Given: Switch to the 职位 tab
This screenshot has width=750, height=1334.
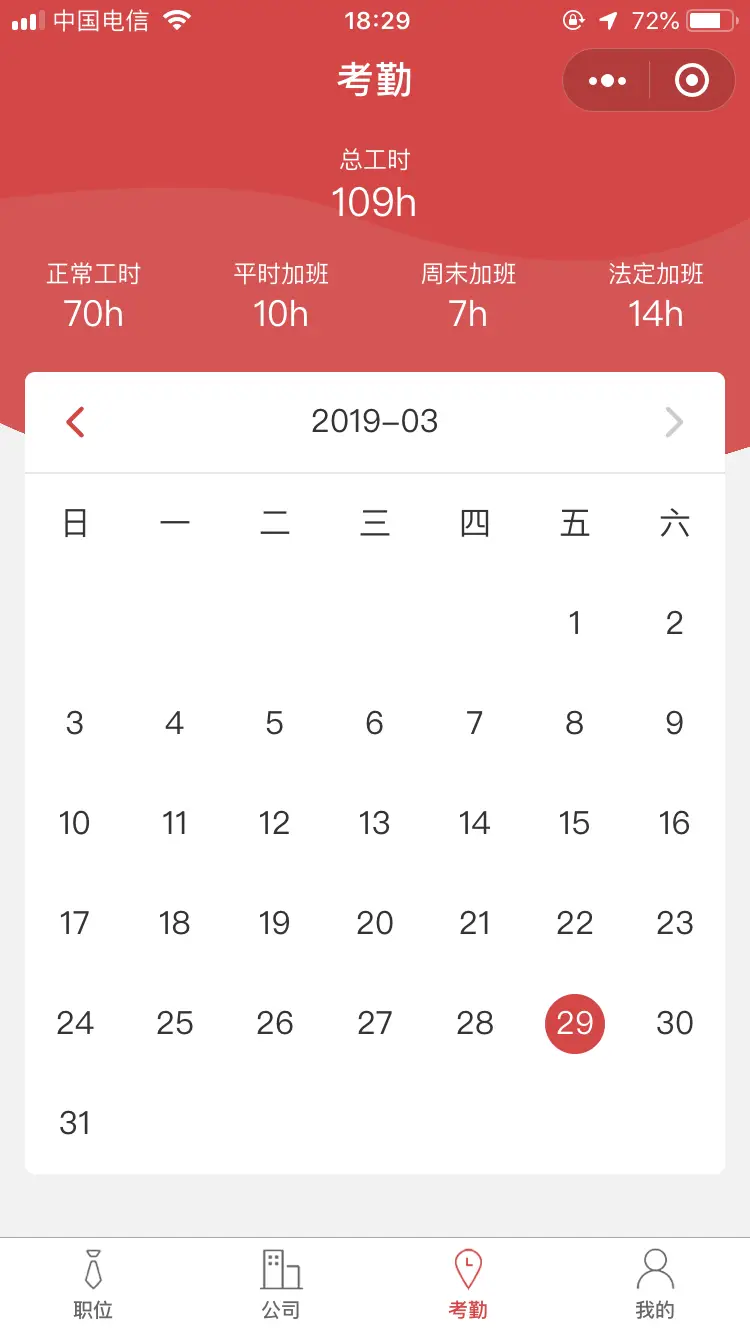Looking at the screenshot, I should [93, 1285].
